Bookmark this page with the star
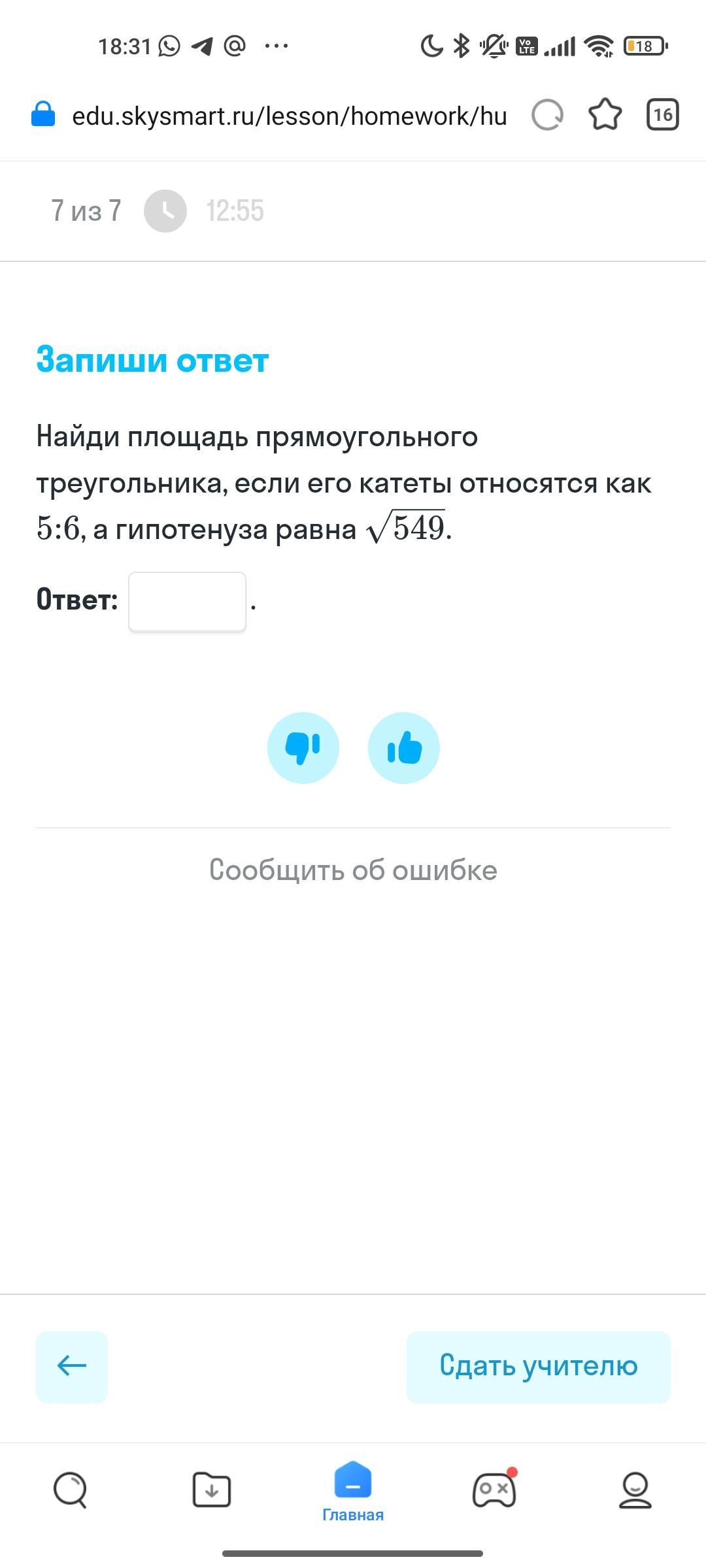706x1568 pixels. [605, 116]
